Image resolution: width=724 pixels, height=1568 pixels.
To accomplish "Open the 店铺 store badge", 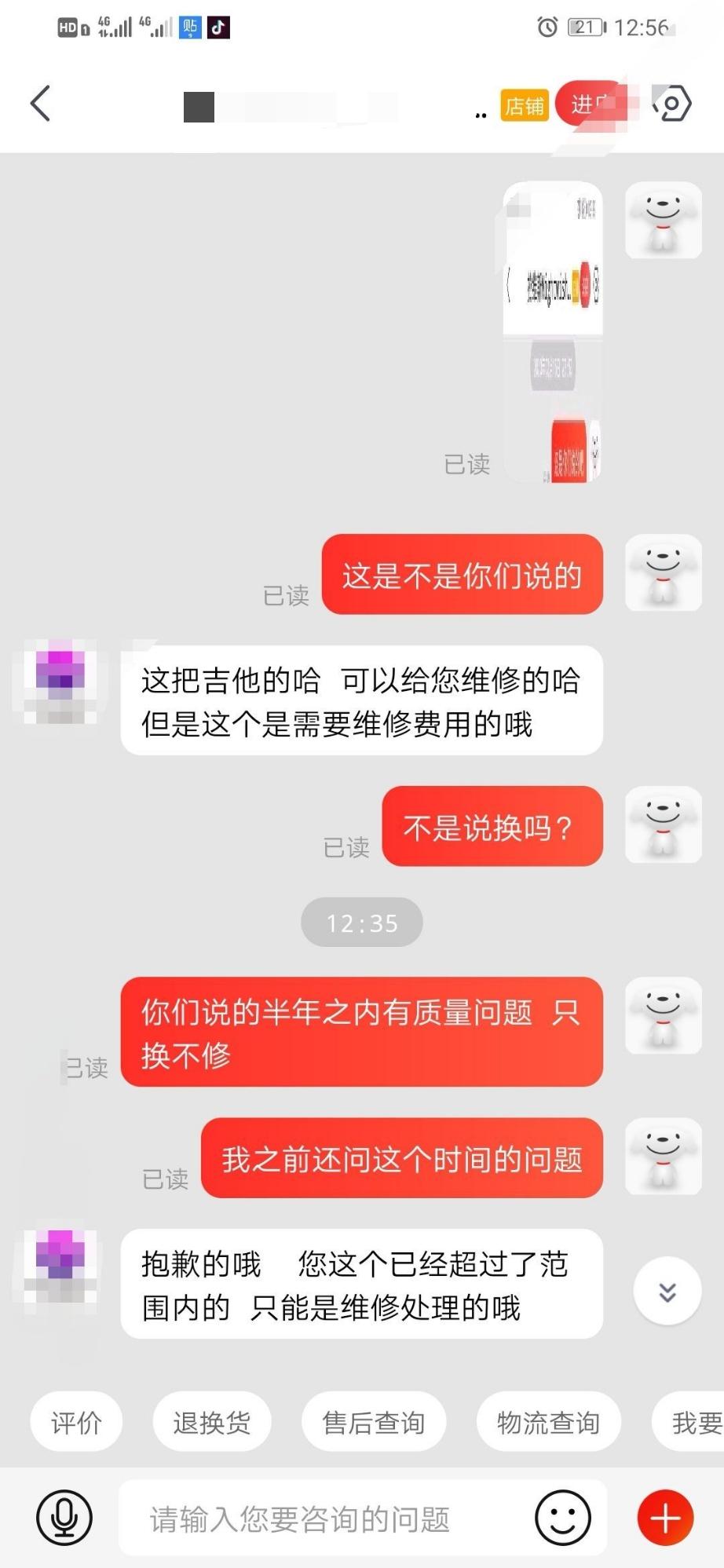I will [x=524, y=105].
